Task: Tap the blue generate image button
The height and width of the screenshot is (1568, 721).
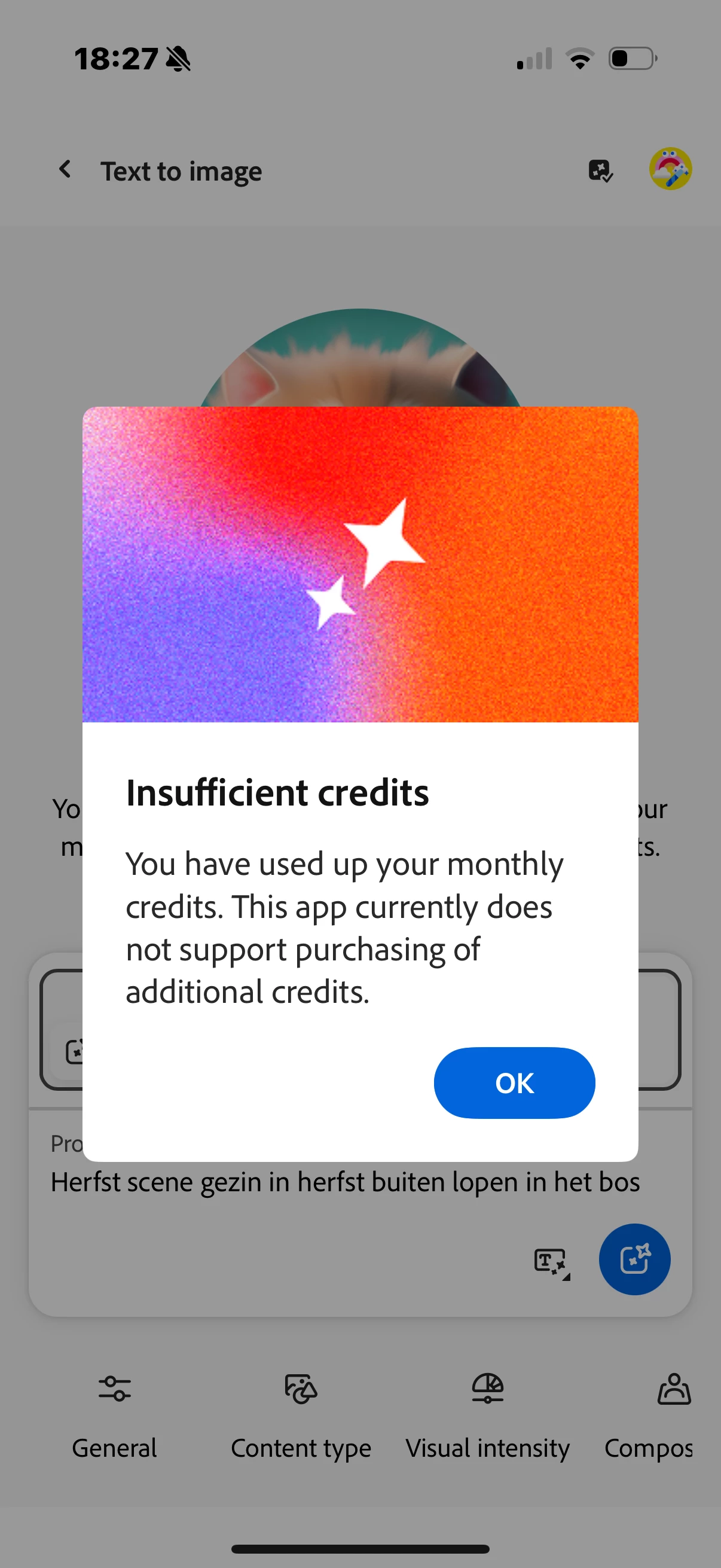Action: pos(634,1259)
